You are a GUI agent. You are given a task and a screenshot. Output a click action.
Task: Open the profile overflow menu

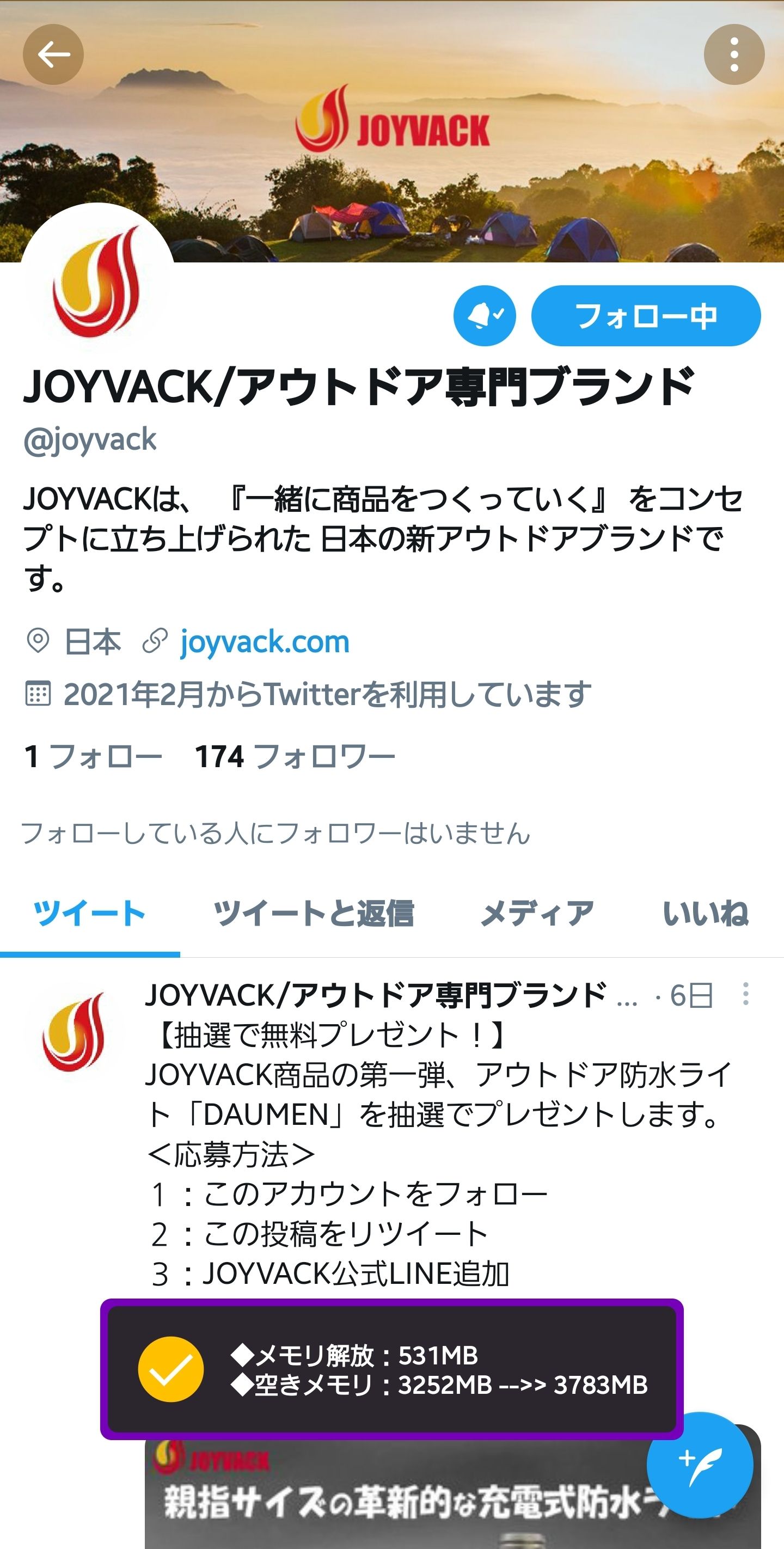(x=733, y=55)
